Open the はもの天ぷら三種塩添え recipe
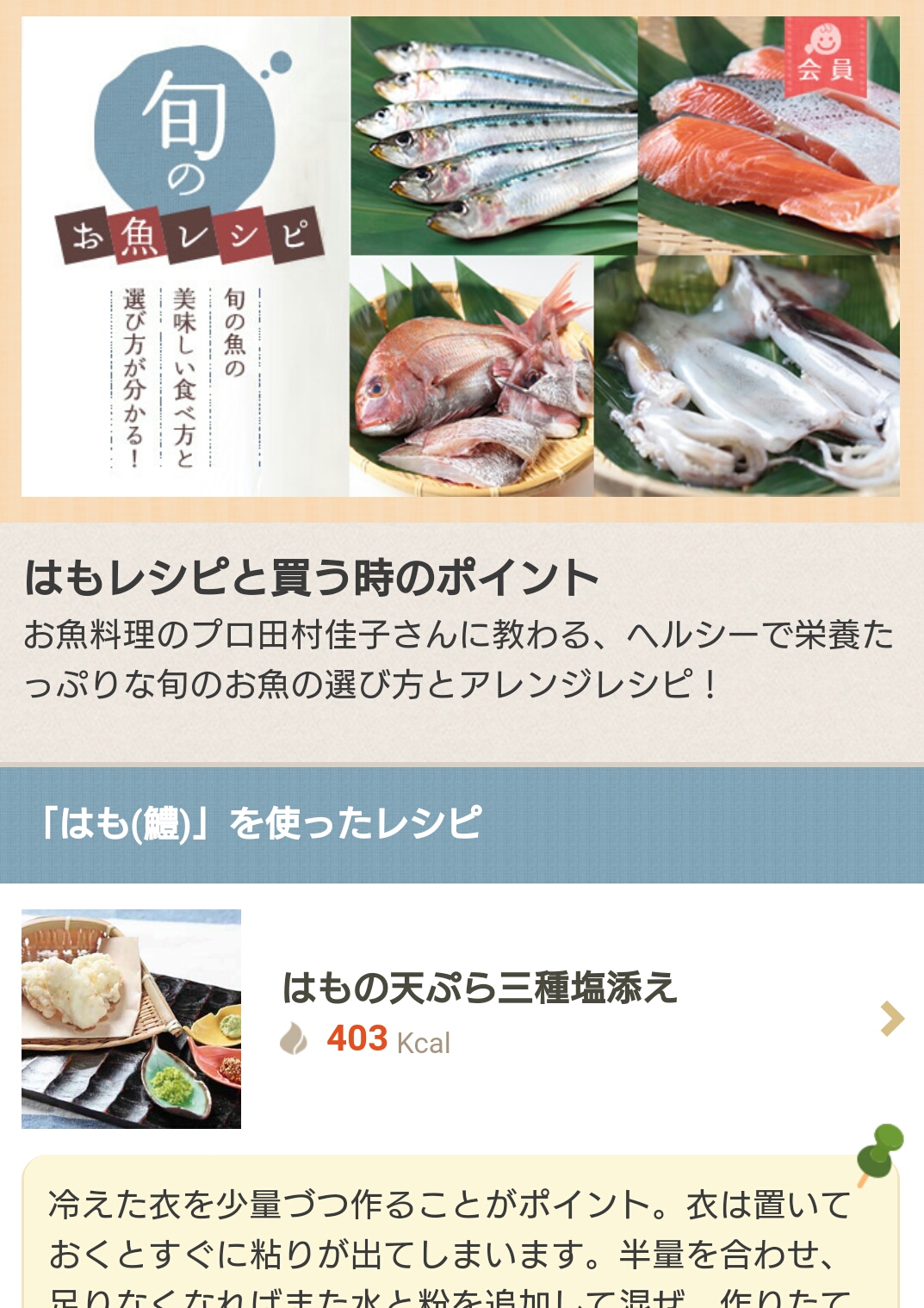 click(479, 989)
